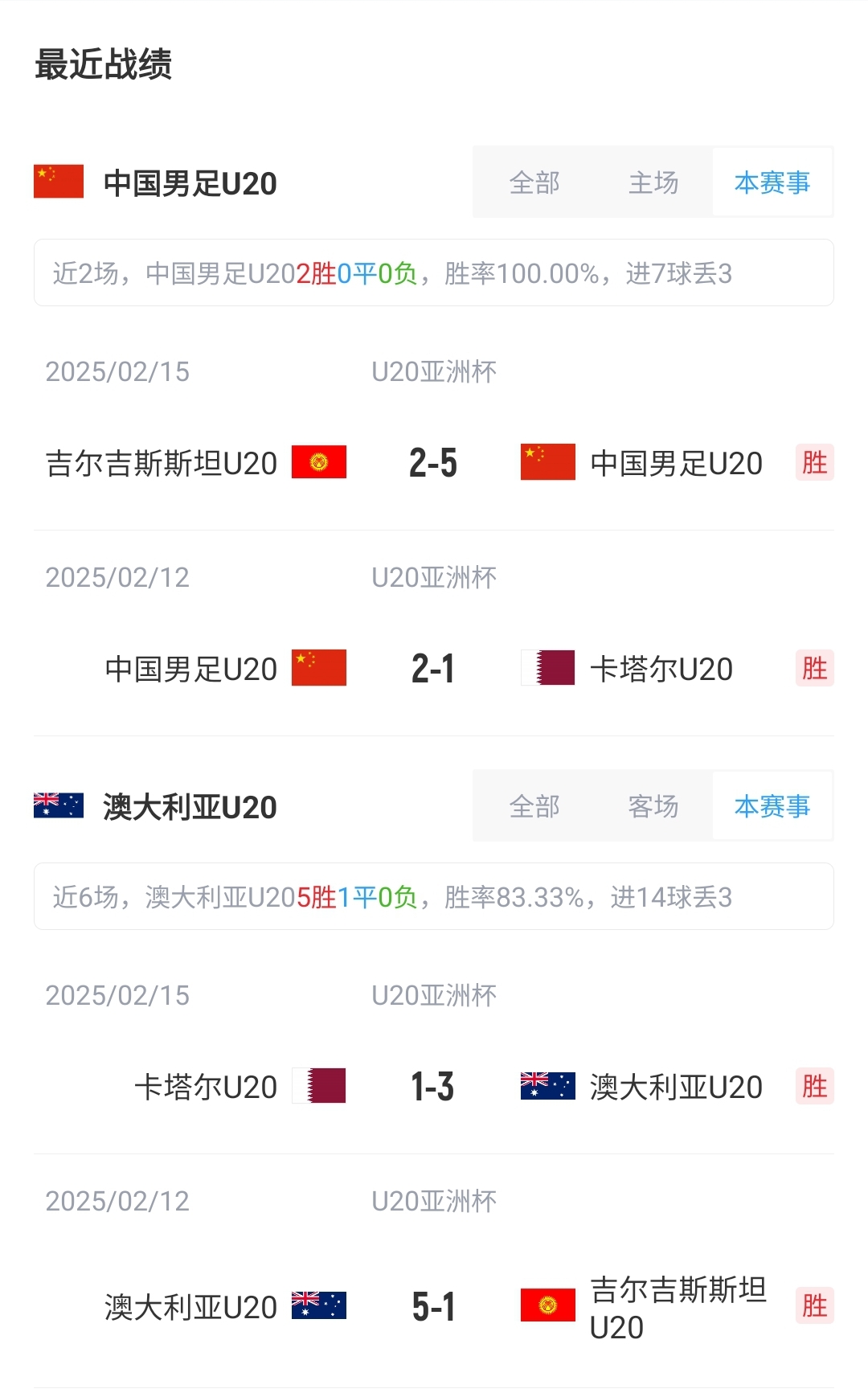
Task: Open the 中国男足U20 2-1 卡塔尔U20 match
Action: point(433,669)
